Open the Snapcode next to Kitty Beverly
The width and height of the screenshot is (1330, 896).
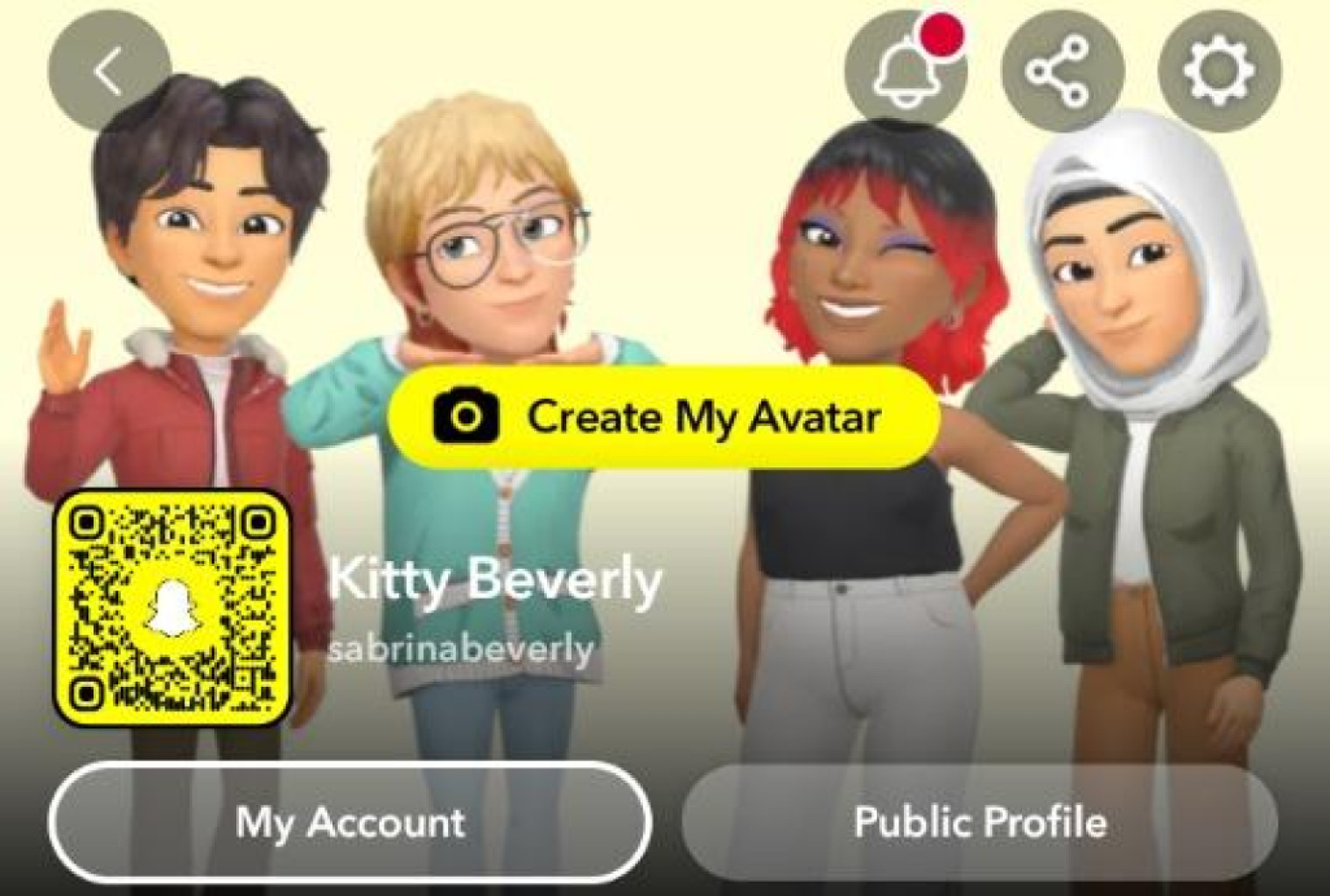point(172,609)
